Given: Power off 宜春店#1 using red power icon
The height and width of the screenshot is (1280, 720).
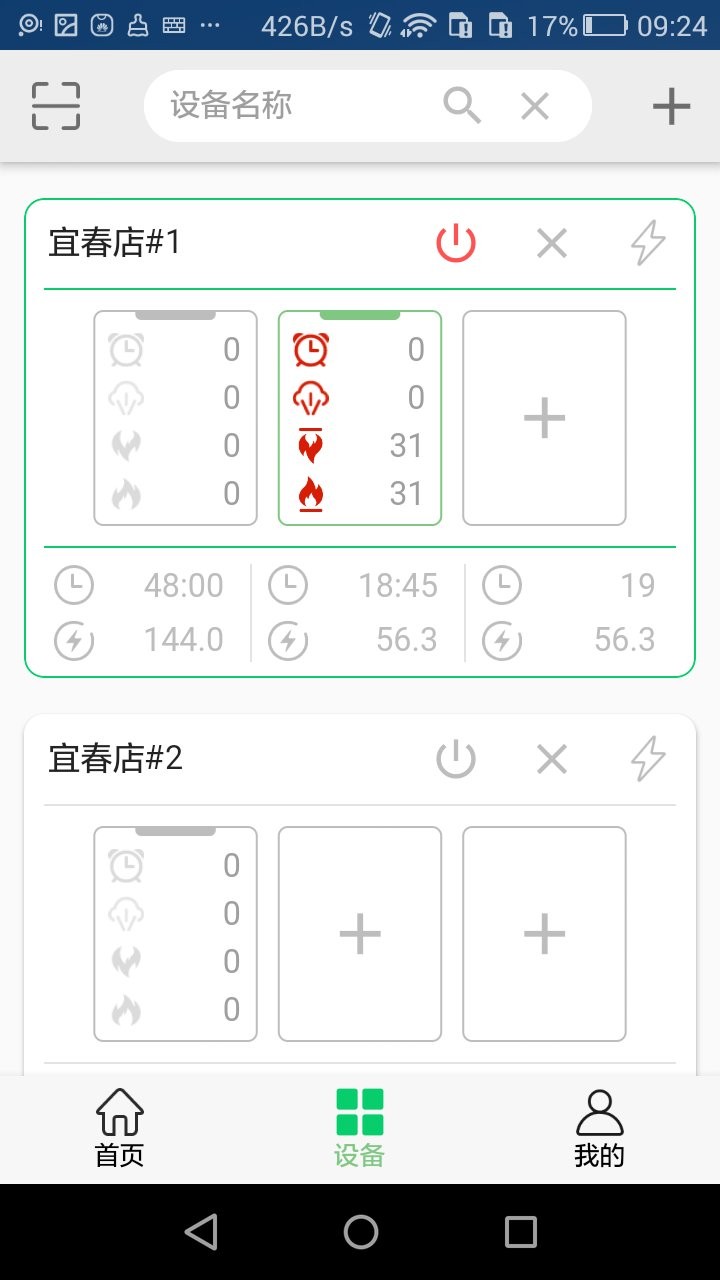Looking at the screenshot, I should [455, 242].
